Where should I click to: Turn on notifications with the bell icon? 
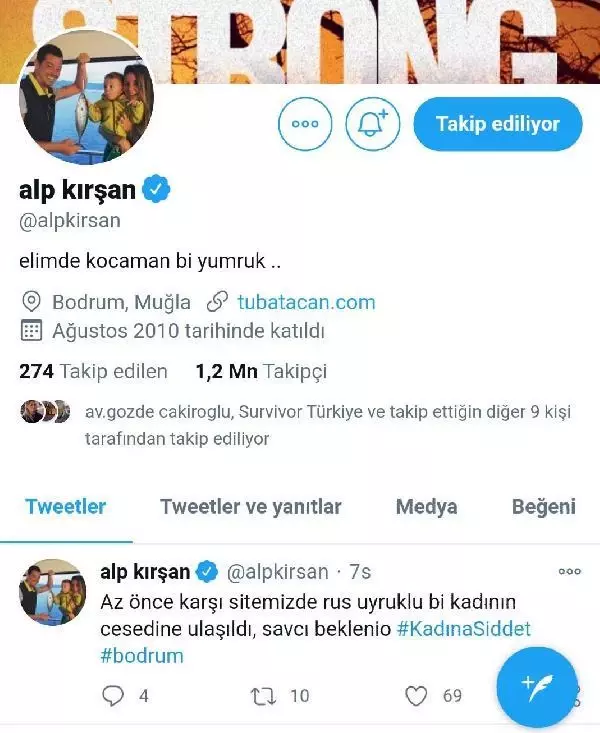click(372, 124)
